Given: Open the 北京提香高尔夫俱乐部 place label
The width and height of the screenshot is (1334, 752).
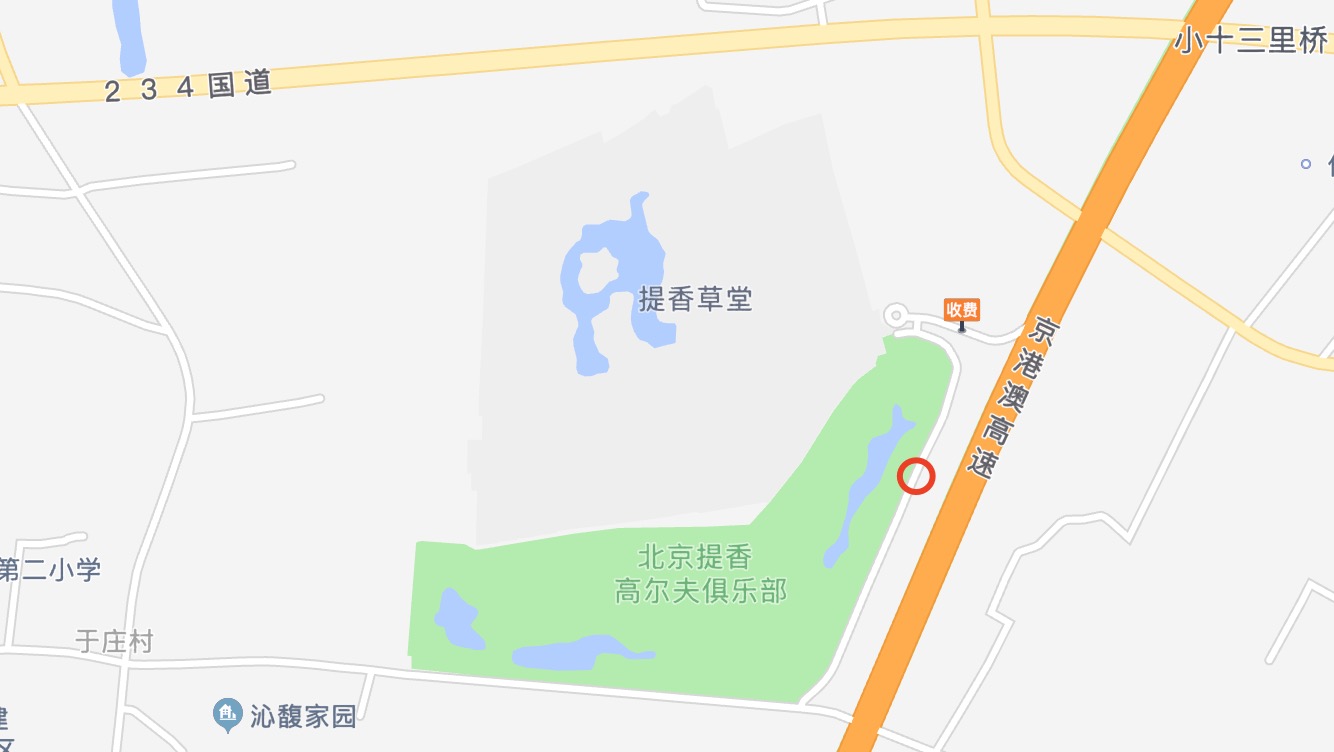Looking at the screenshot, I should (700, 573).
